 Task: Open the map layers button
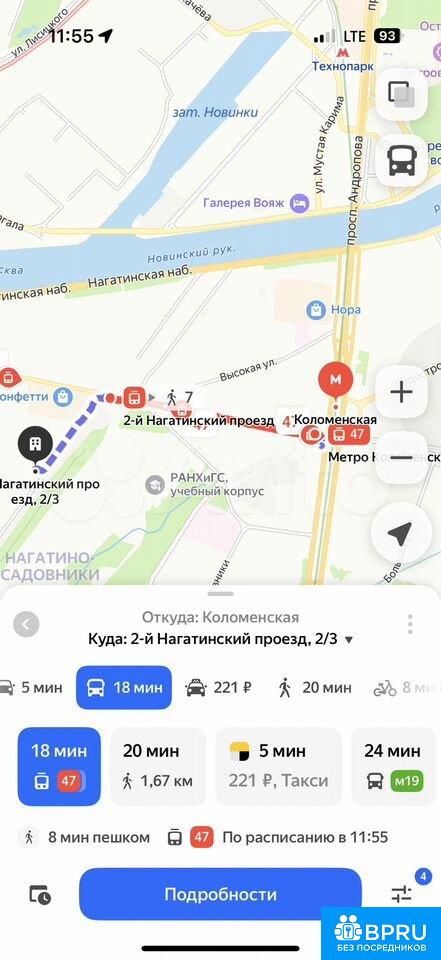tap(401, 94)
